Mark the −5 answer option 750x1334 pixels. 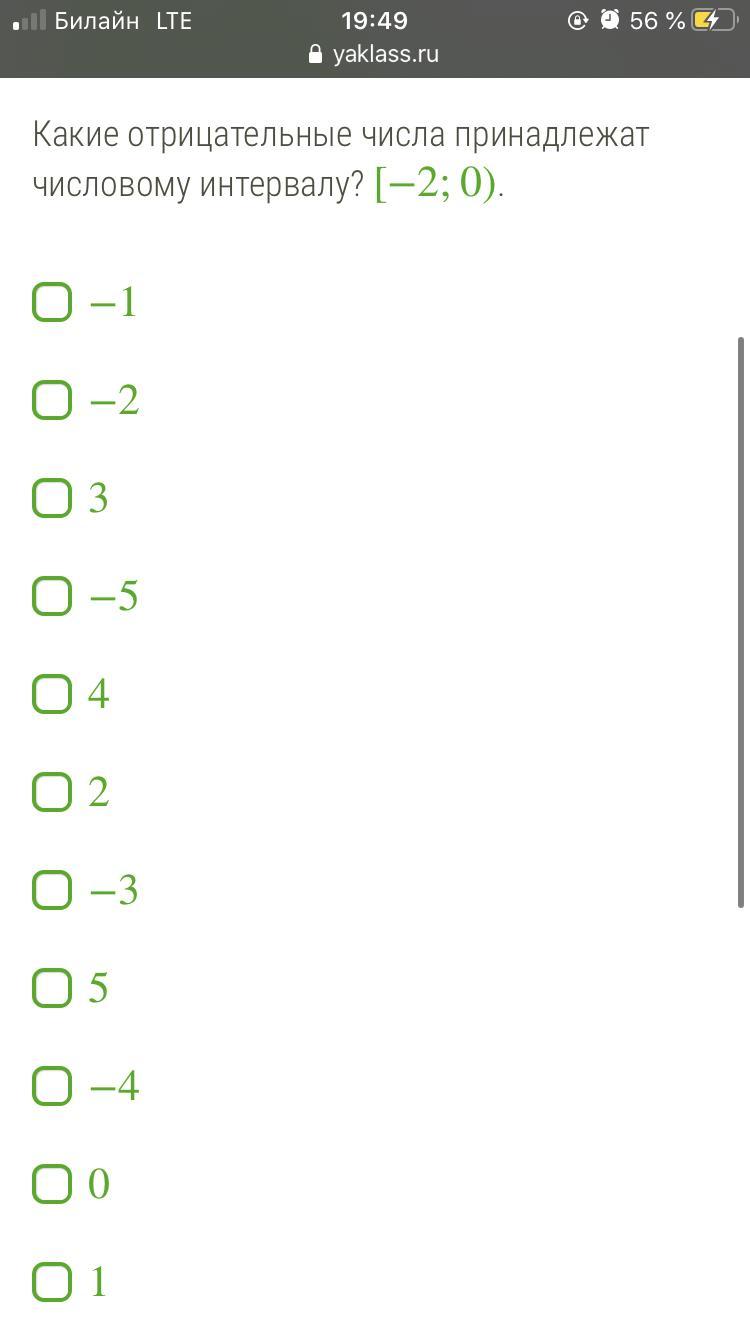pos(52,596)
